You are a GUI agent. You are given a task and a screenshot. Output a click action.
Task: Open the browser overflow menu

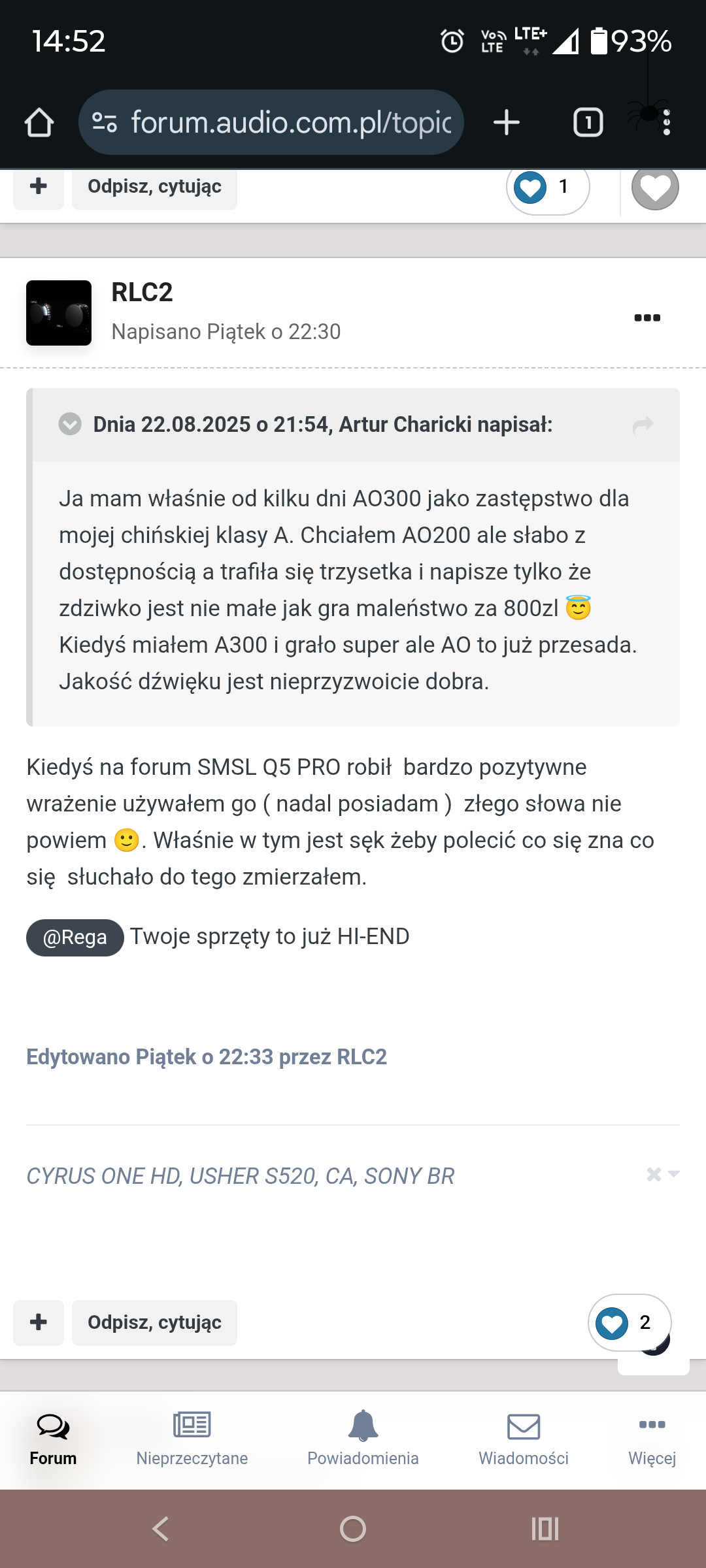point(666,122)
